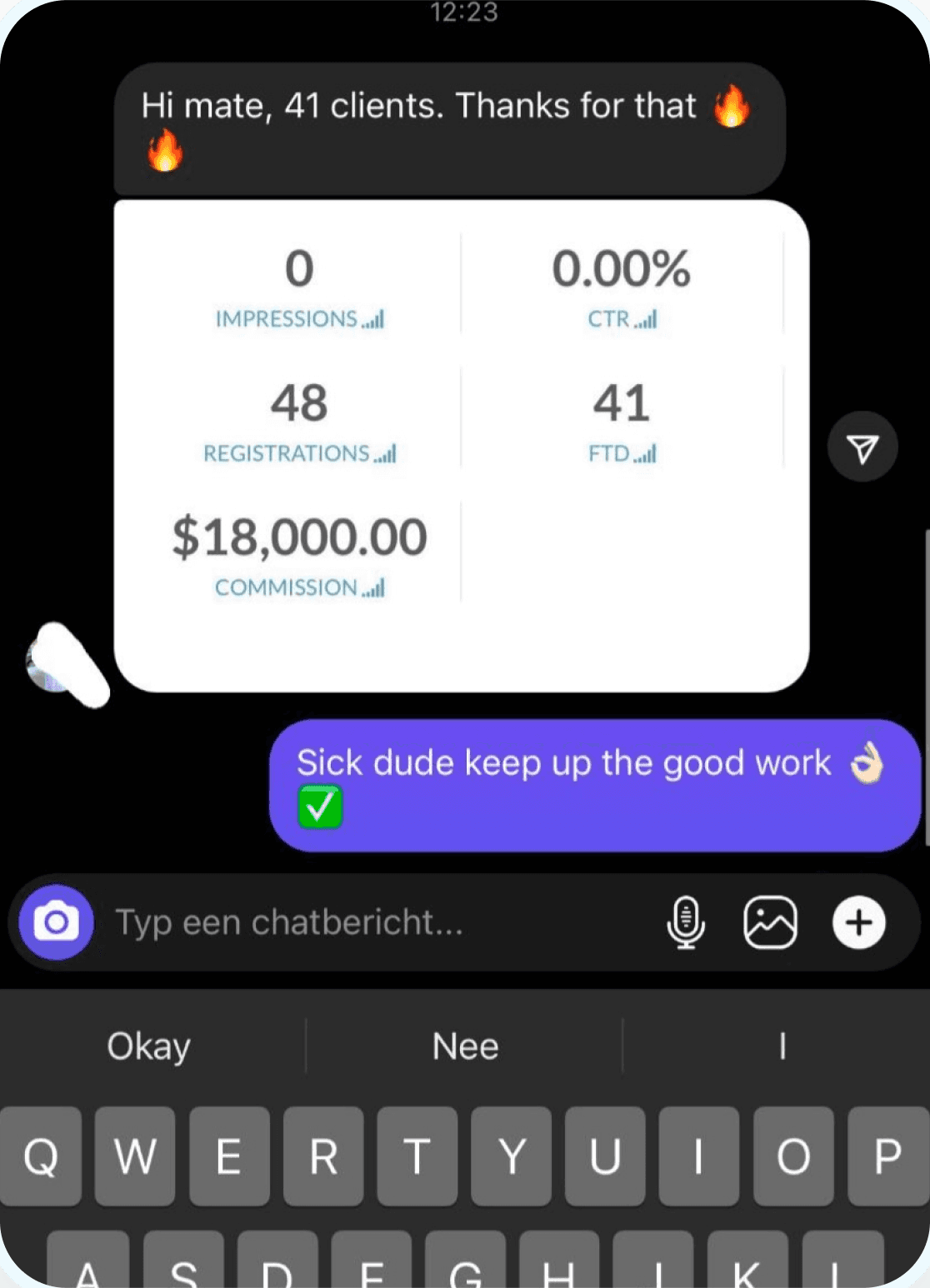The width and height of the screenshot is (930, 1288).
Task: Open the plus menu for more attachments
Action: pos(858,922)
